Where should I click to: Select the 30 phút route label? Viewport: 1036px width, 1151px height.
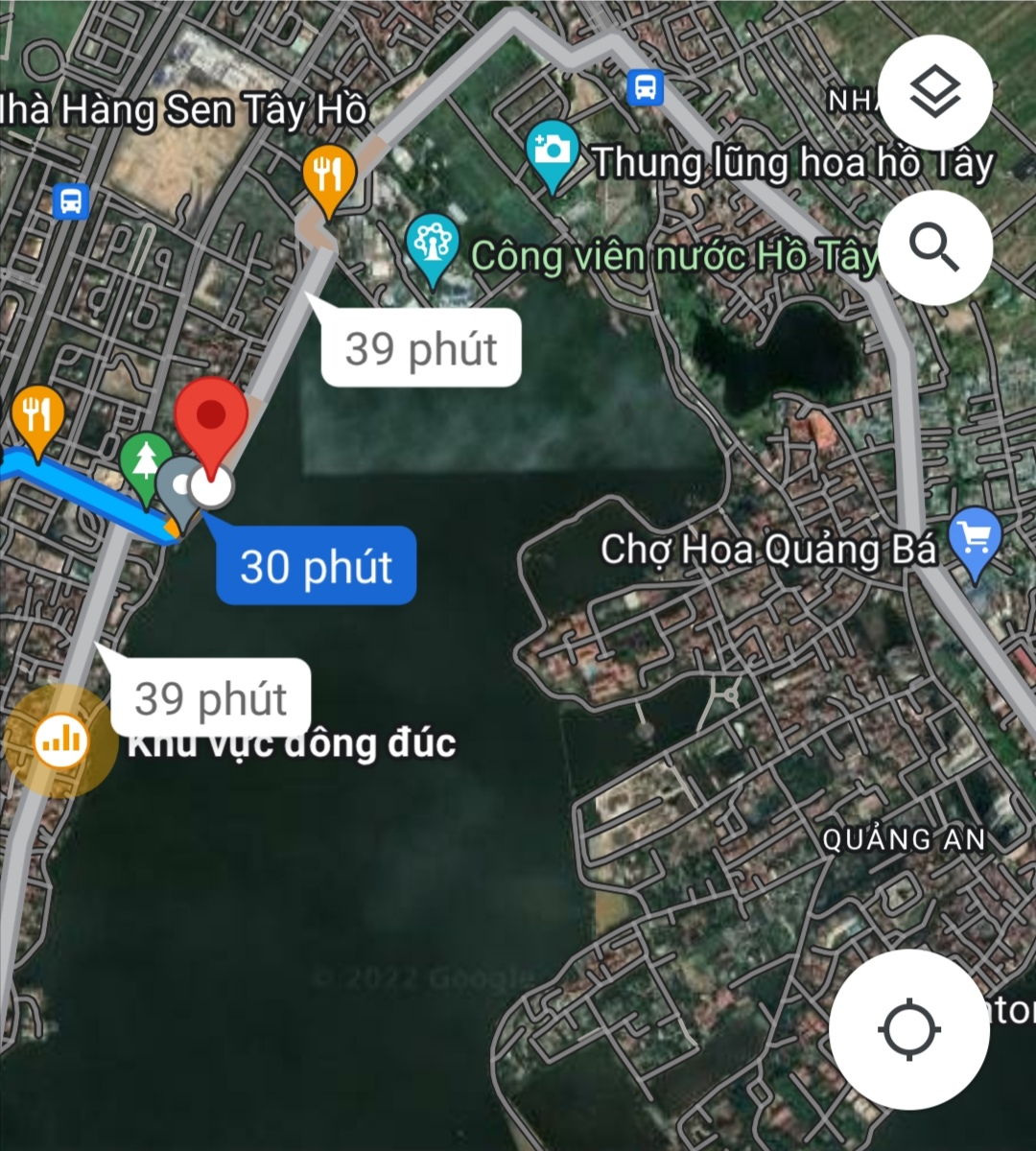click(316, 566)
